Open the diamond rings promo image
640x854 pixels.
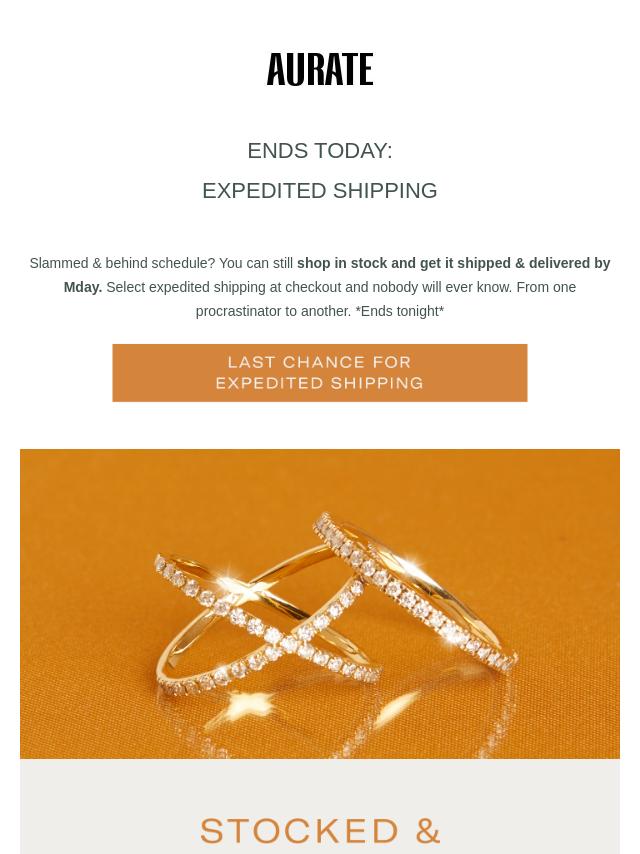tap(319, 603)
